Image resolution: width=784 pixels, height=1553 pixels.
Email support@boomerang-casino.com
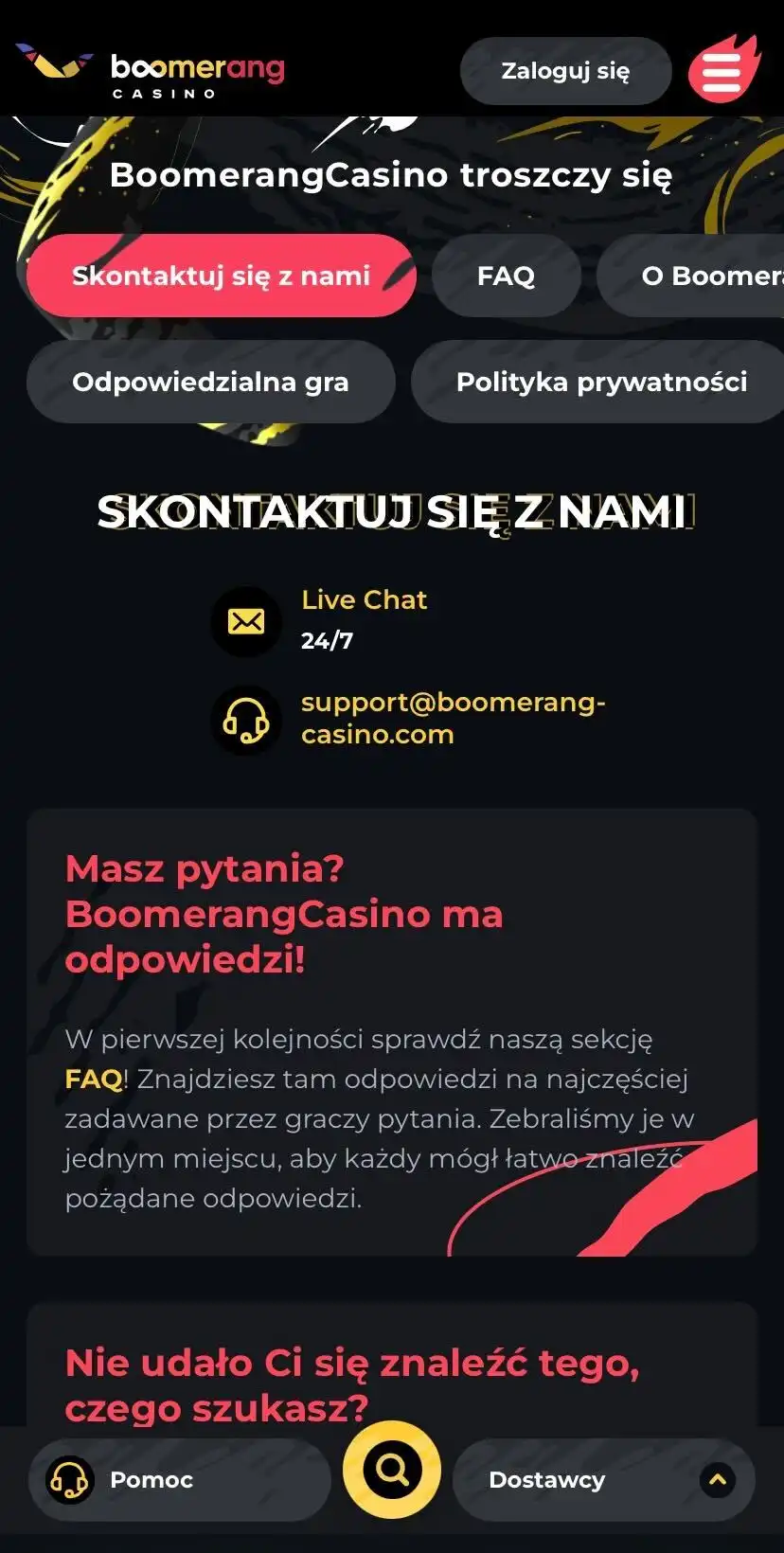[453, 718]
